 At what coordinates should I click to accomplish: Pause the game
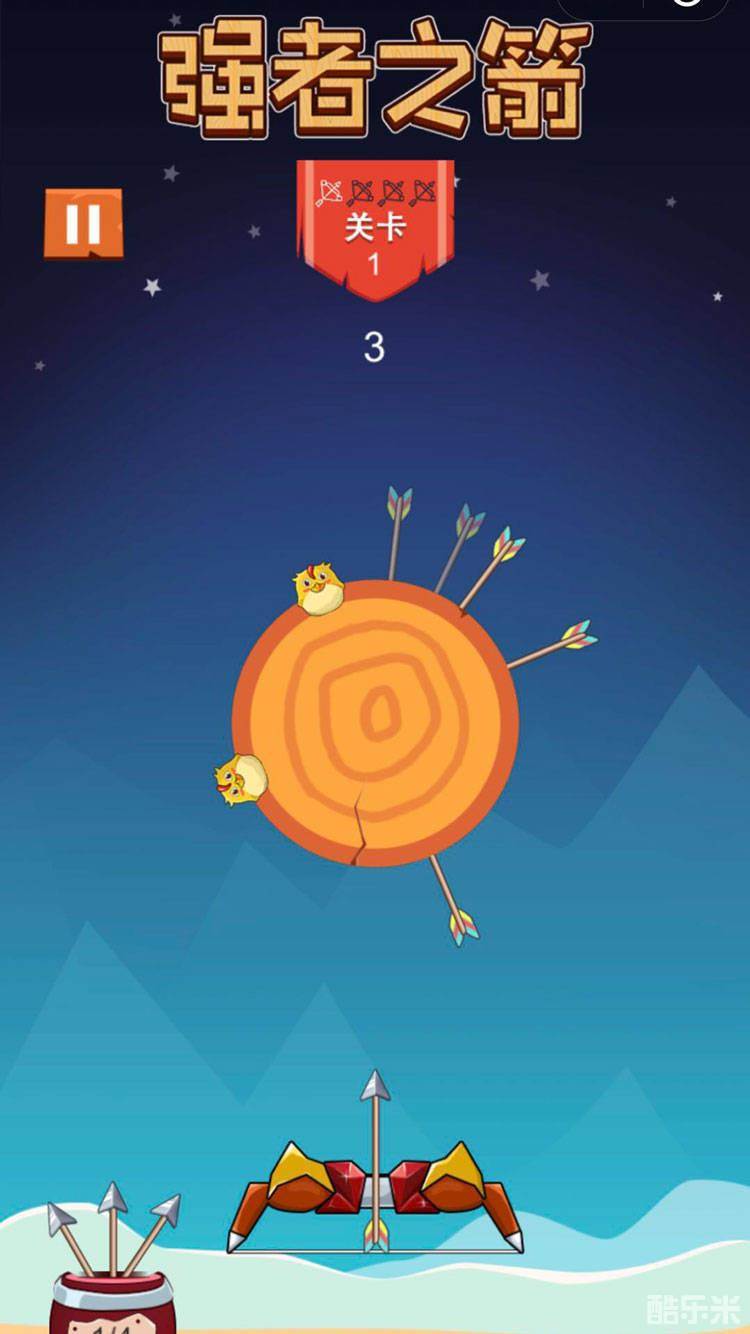point(83,223)
